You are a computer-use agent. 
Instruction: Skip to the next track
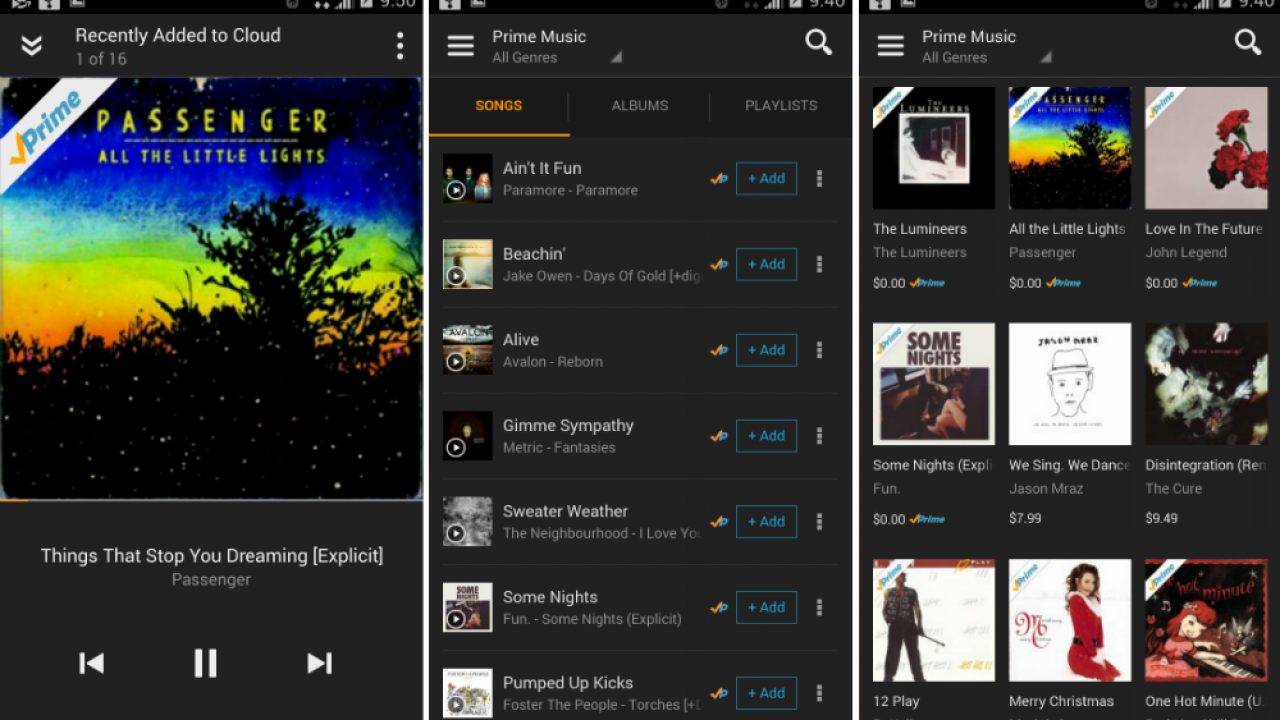(x=319, y=663)
